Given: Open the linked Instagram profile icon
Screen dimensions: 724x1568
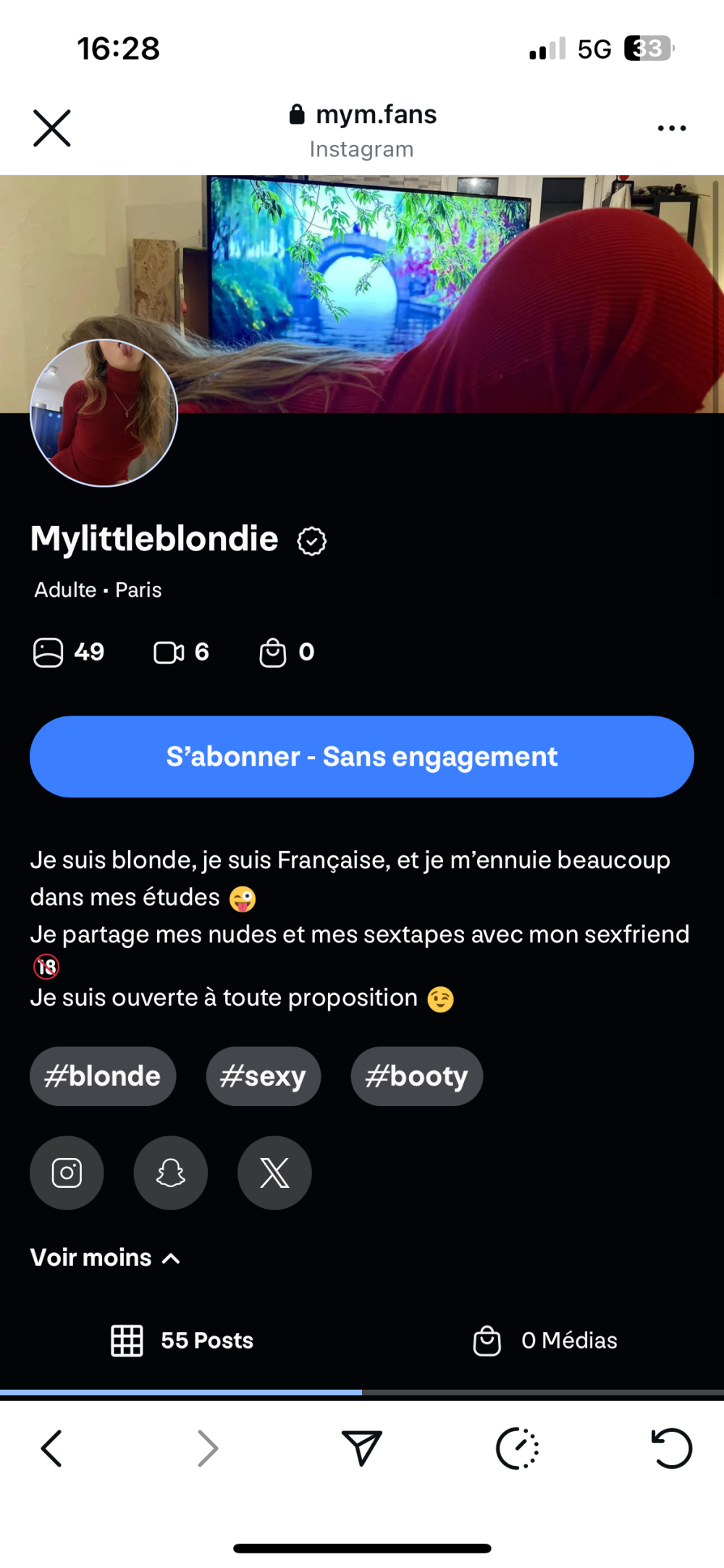Looking at the screenshot, I should click(x=67, y=1173).
